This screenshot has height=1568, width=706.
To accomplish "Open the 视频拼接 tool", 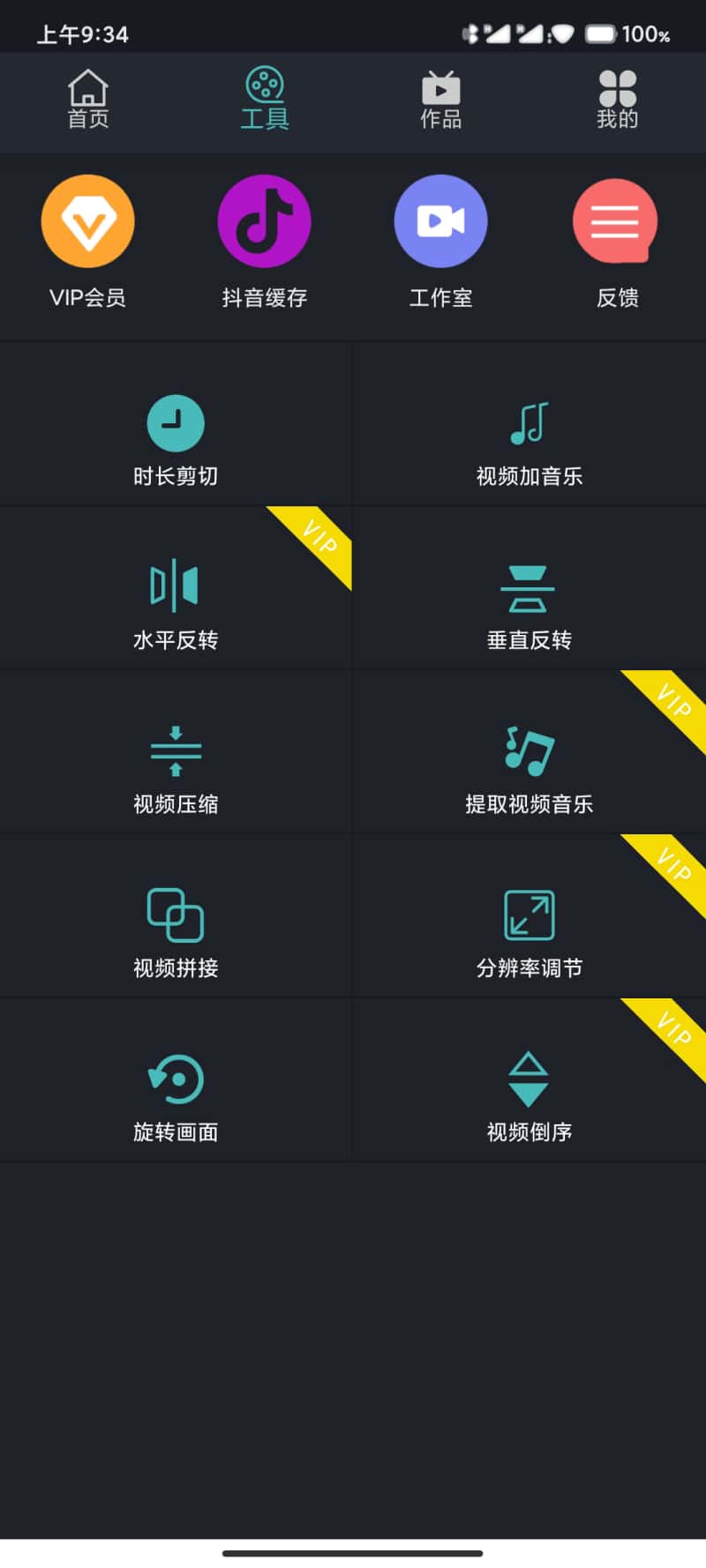I will point(176,930).
